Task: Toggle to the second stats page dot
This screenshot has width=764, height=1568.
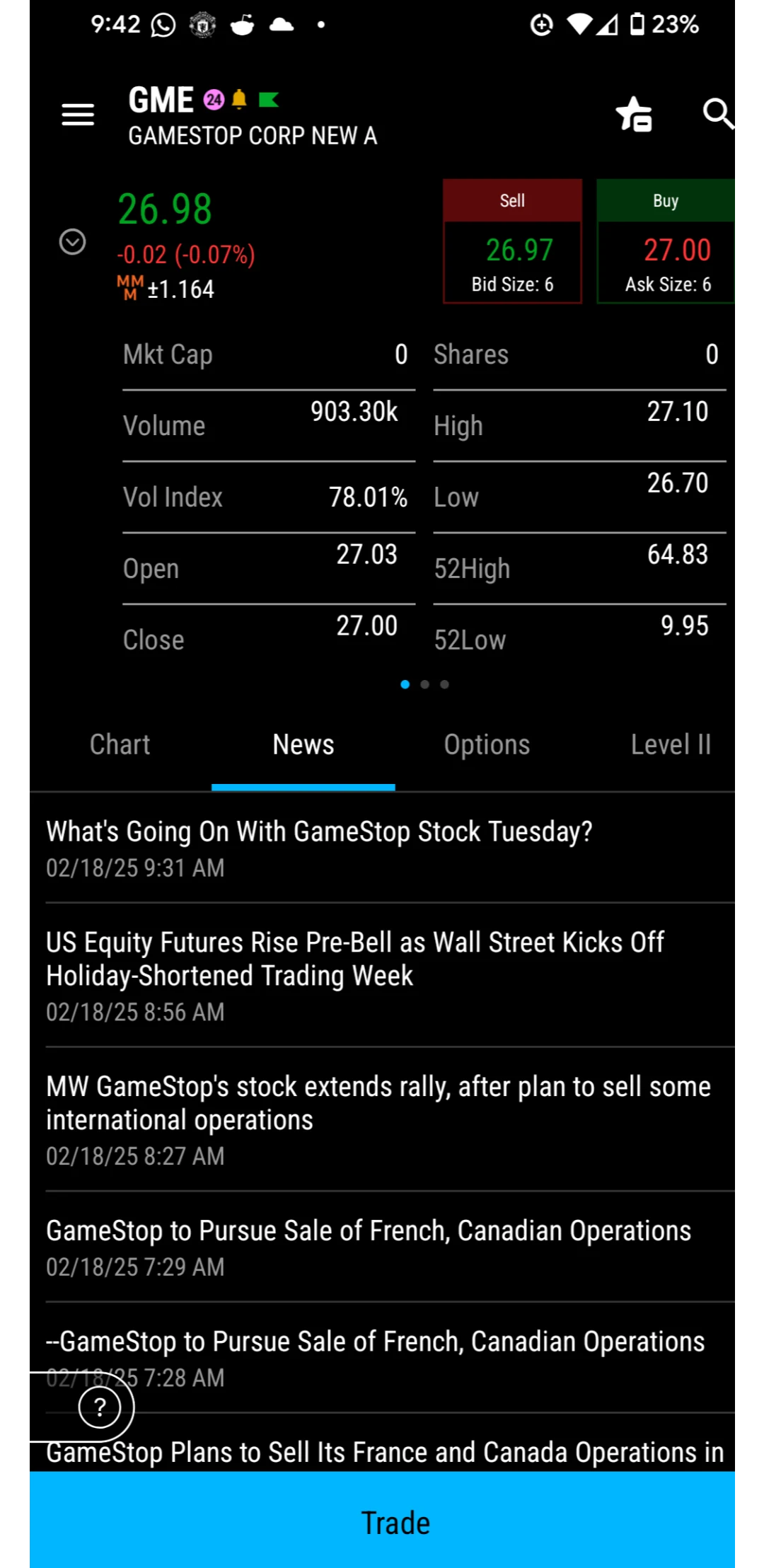Action: 424,684
